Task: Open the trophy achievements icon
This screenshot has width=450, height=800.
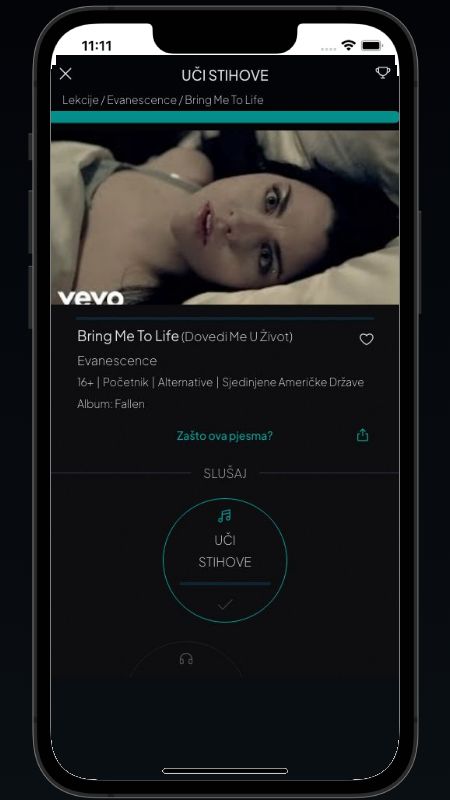Action: click(x=382, y=73)
